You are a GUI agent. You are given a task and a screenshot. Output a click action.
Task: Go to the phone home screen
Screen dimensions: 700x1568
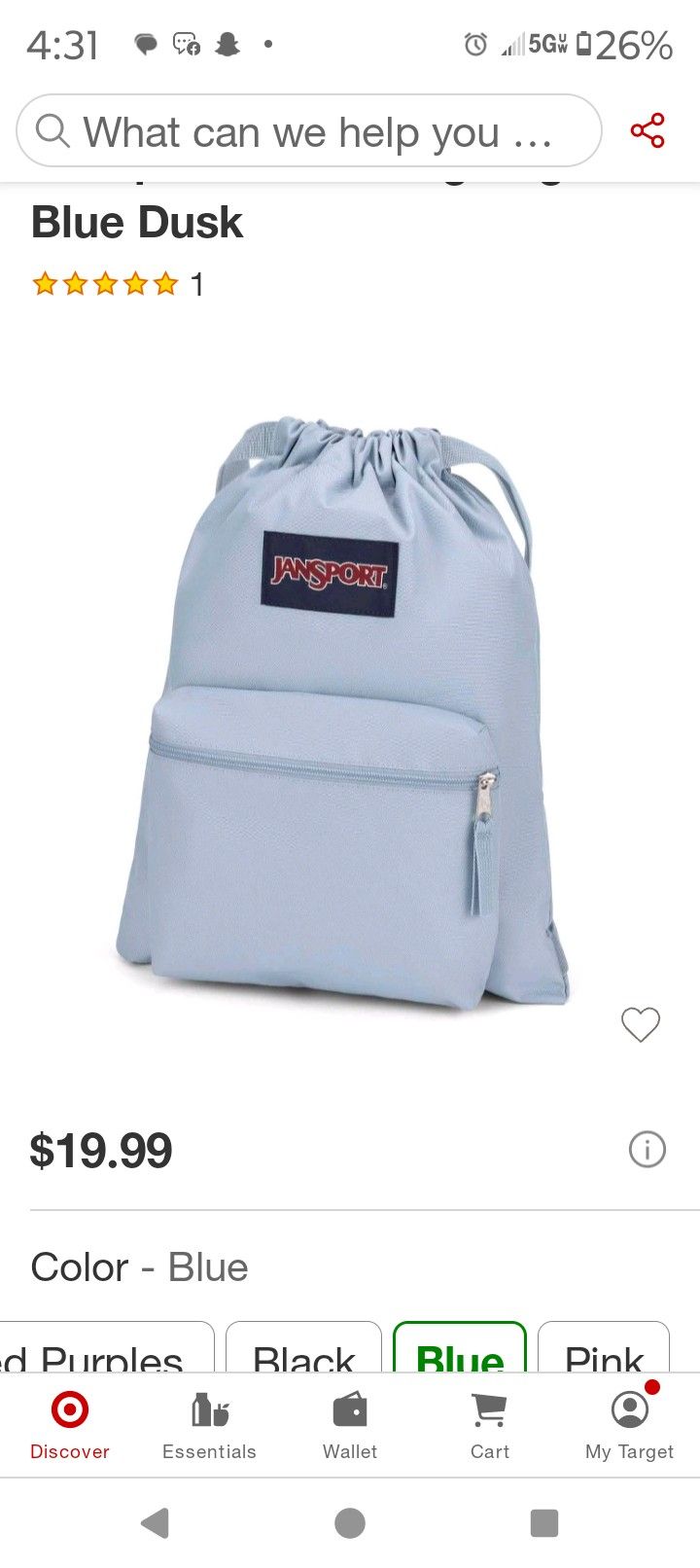point(350,1522)
